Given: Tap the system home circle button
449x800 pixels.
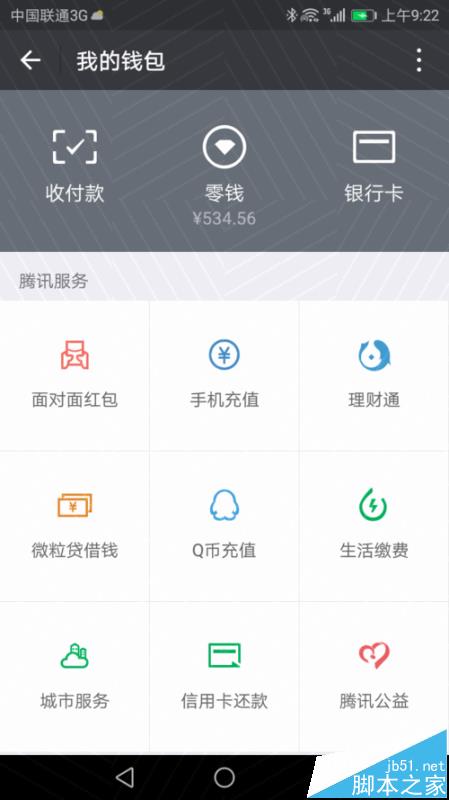Looking at the screenshot, I should 224,778.
